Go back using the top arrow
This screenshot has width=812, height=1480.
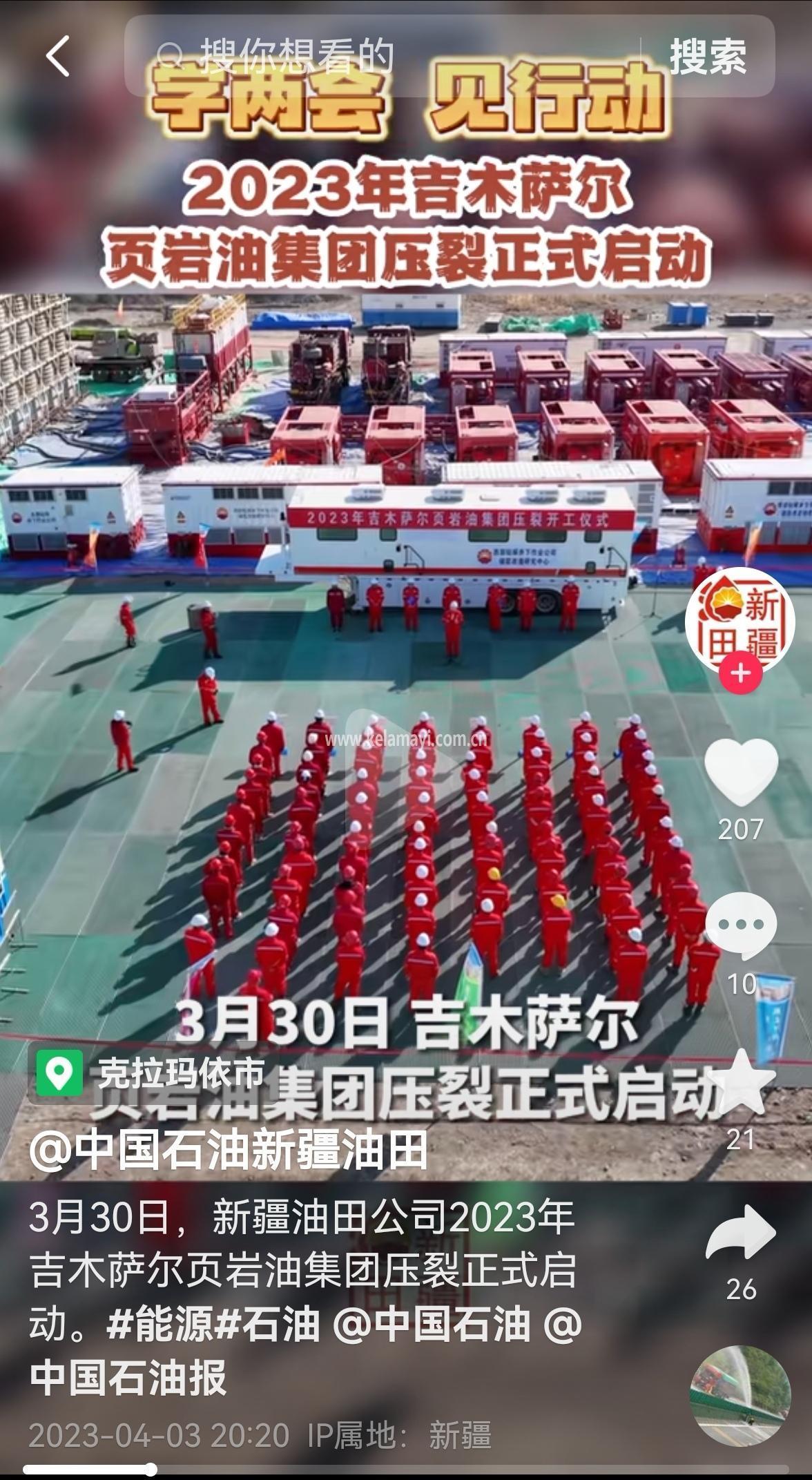(x=58, y=56)
